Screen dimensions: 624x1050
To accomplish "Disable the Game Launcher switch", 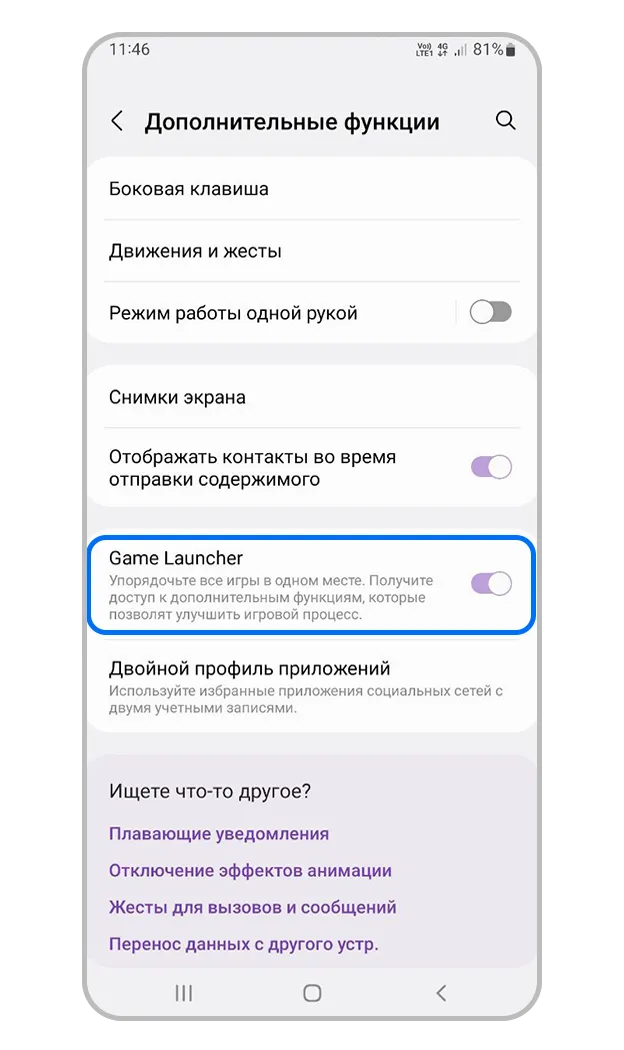I will [x=491, y=584].
